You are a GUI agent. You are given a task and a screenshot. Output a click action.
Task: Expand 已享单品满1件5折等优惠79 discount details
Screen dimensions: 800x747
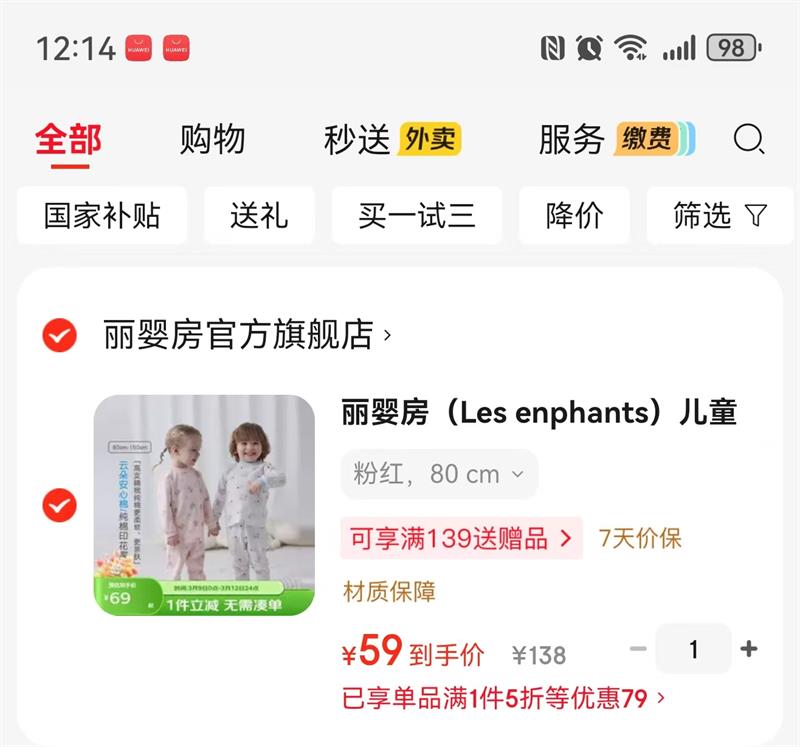tap(504, 698)
